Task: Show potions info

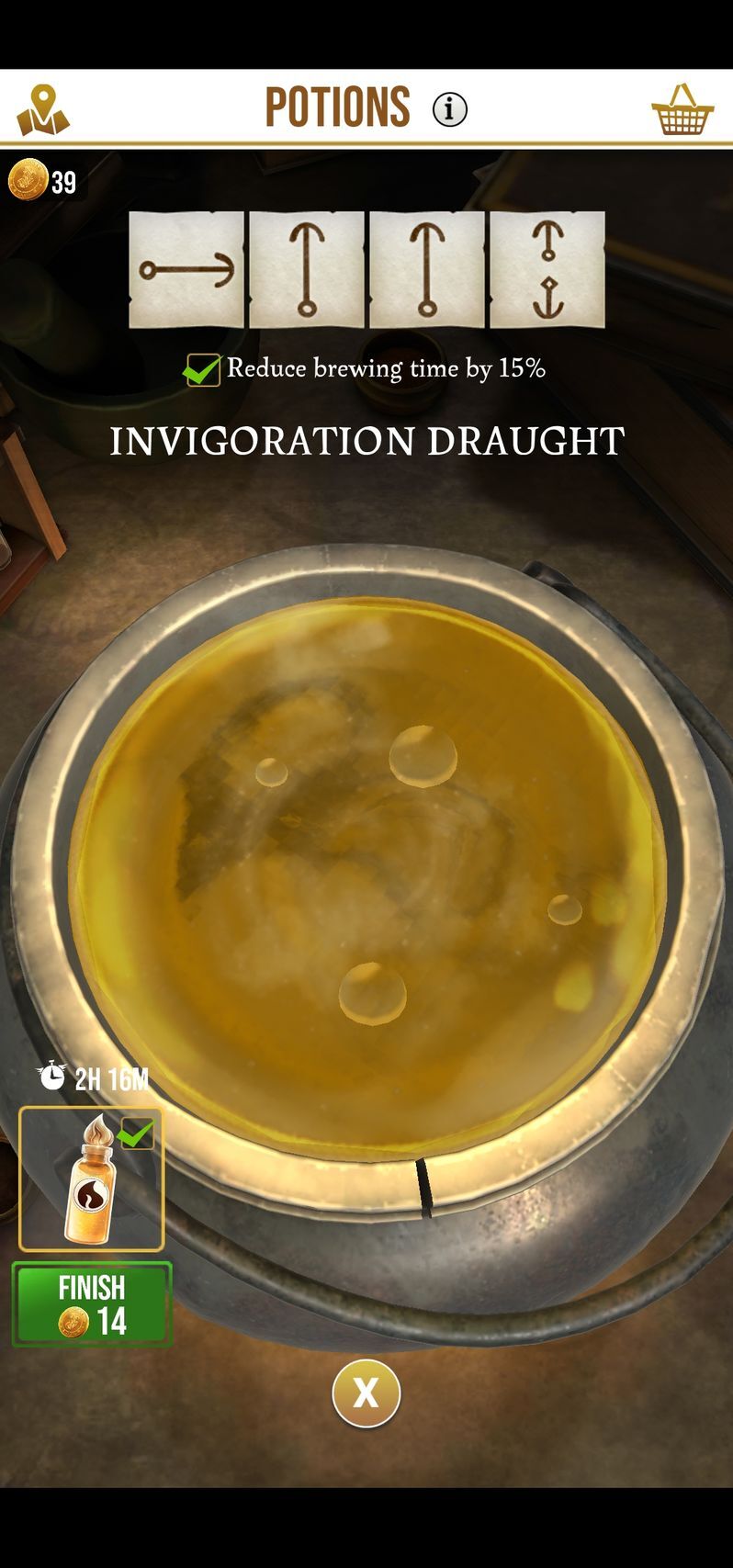Action: pyautogui.click(x=449, y=109)
